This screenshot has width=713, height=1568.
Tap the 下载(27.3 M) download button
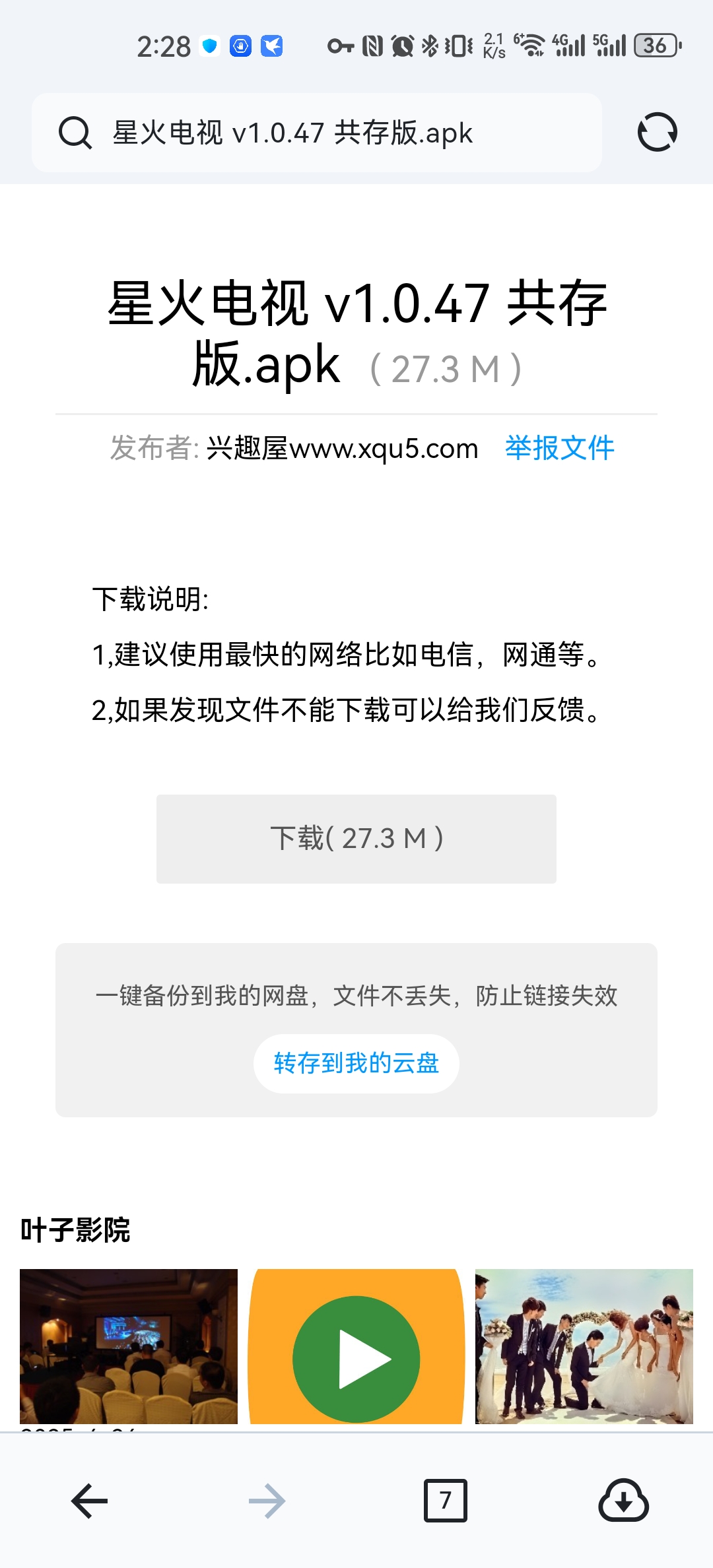tap(356, 839)
